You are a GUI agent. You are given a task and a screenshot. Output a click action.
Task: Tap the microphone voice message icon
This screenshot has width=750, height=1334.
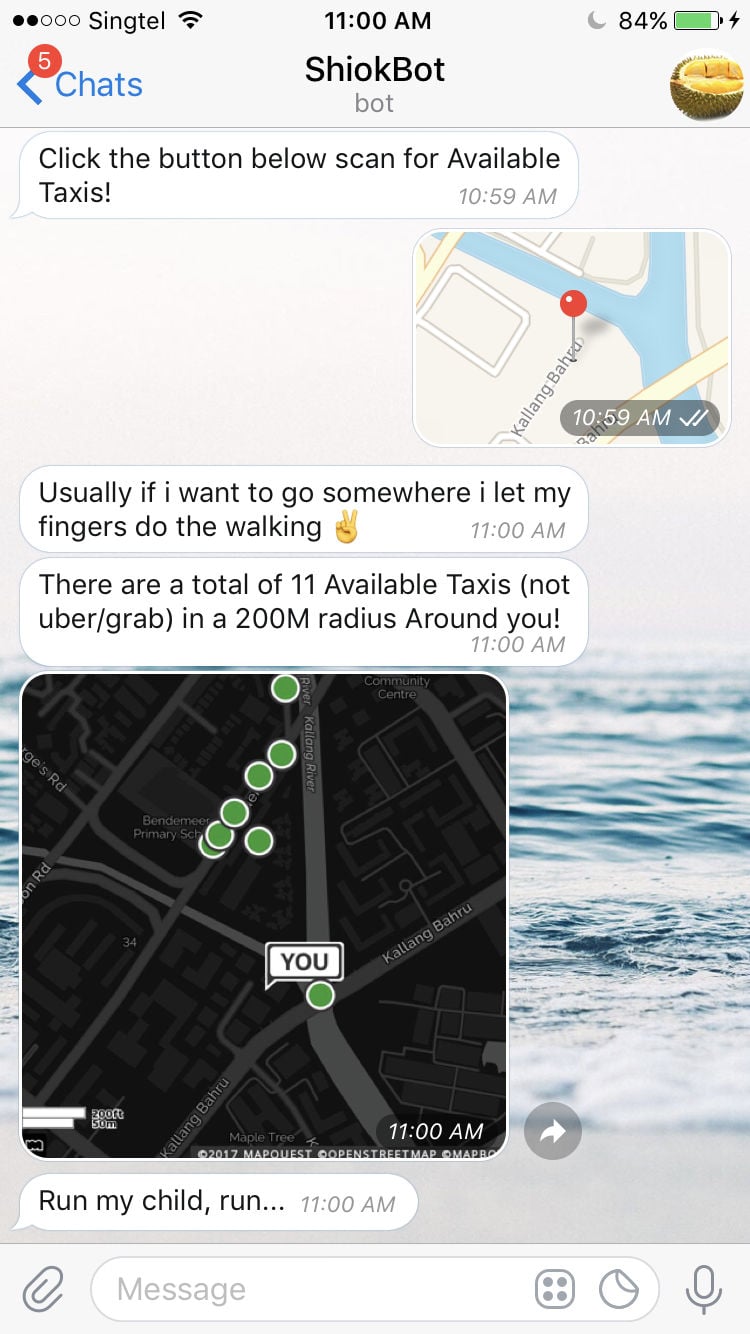coord(703,1289)
